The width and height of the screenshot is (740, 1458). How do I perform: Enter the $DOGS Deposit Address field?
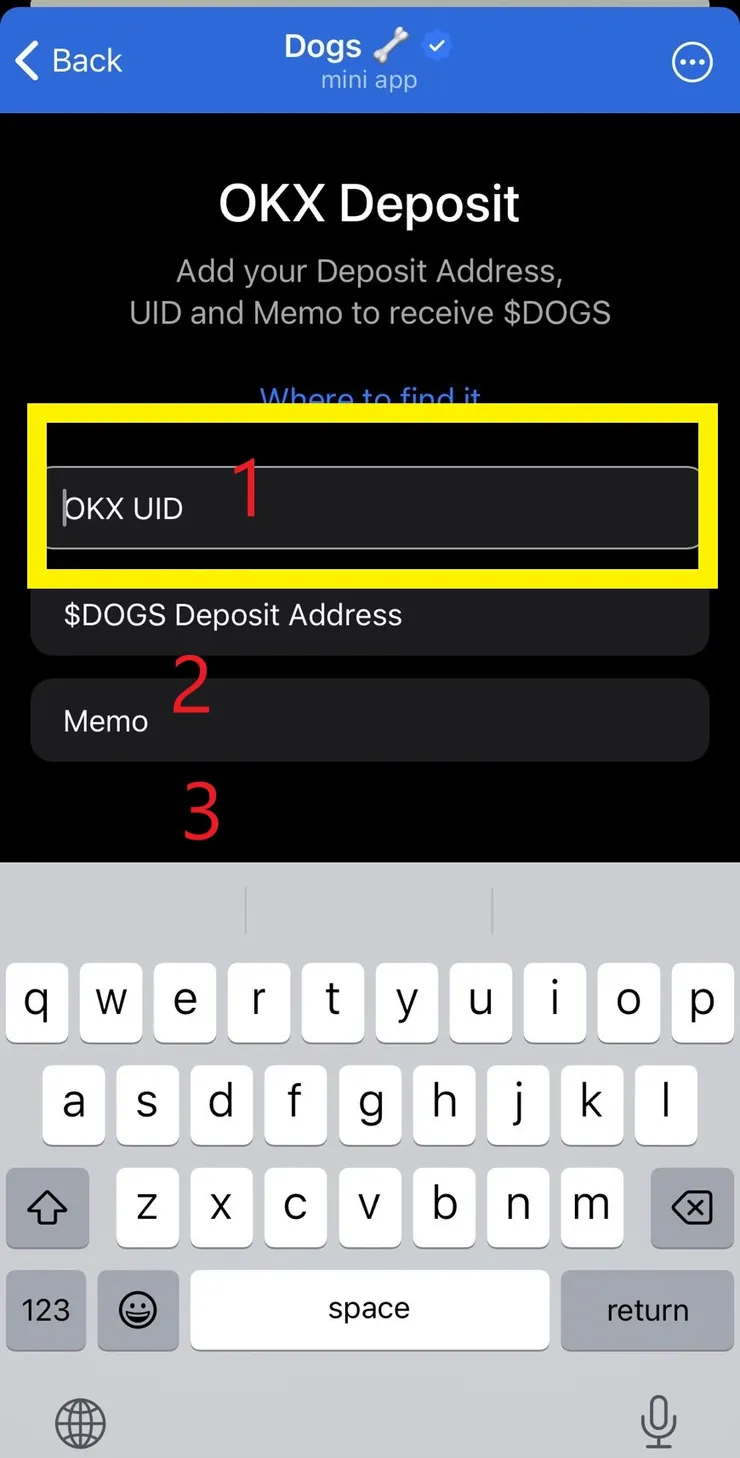point(370,616)
